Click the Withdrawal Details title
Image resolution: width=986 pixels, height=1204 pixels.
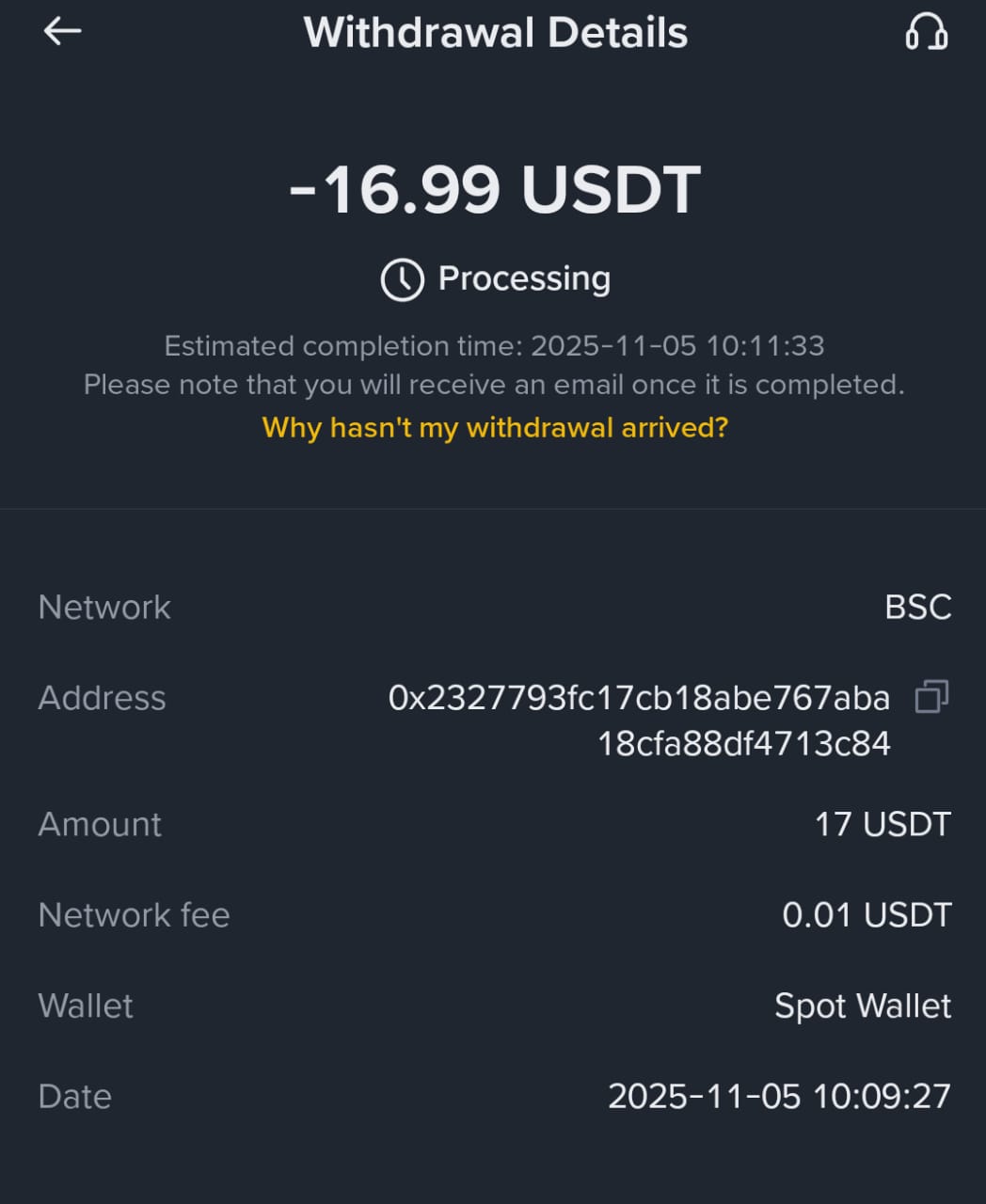497,33
